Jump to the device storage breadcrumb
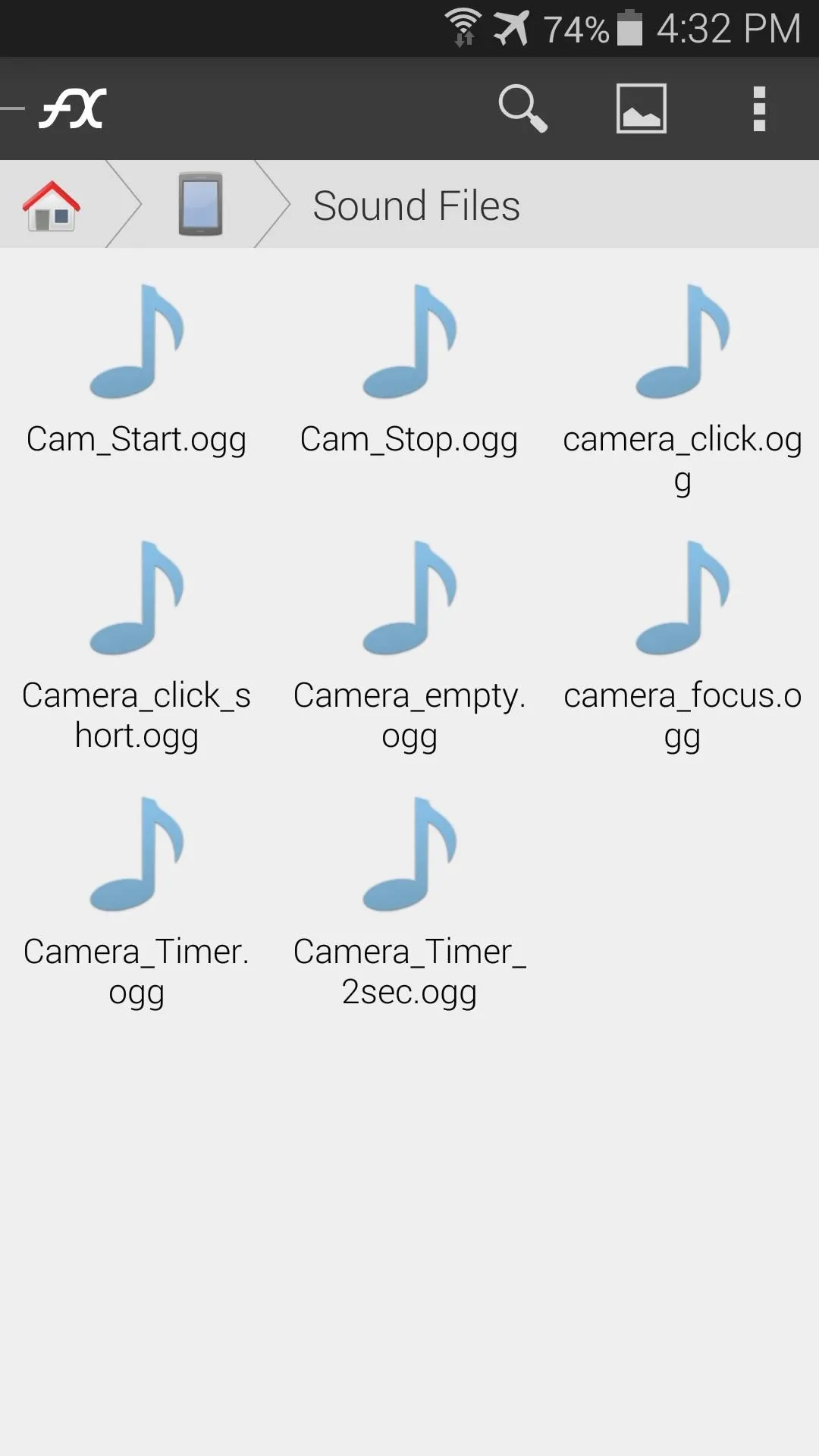The width and height of the screenshot is (819, 1456). [x=200, y=204]
